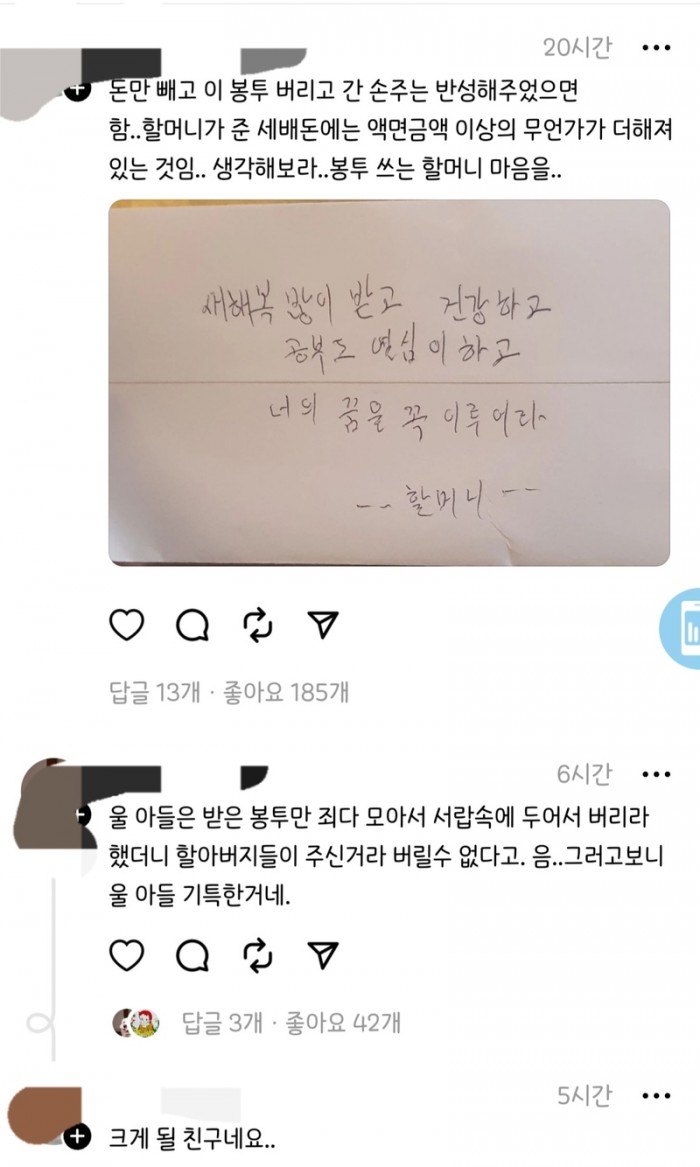The image size is (700, 1167).
Task: Open the handwritten envelope photo
Action: (389, 381)
